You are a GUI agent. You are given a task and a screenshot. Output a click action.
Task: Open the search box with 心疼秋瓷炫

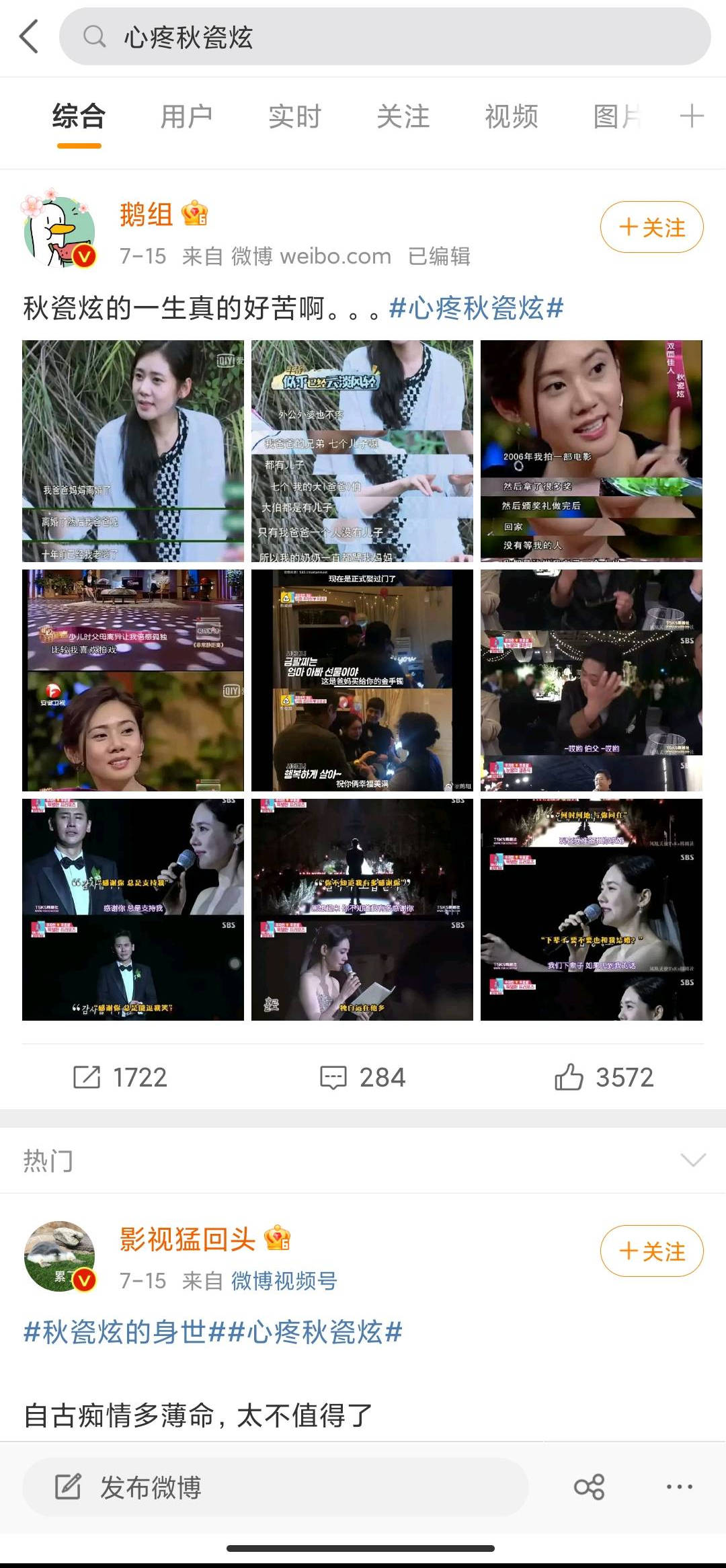point(383,37)
